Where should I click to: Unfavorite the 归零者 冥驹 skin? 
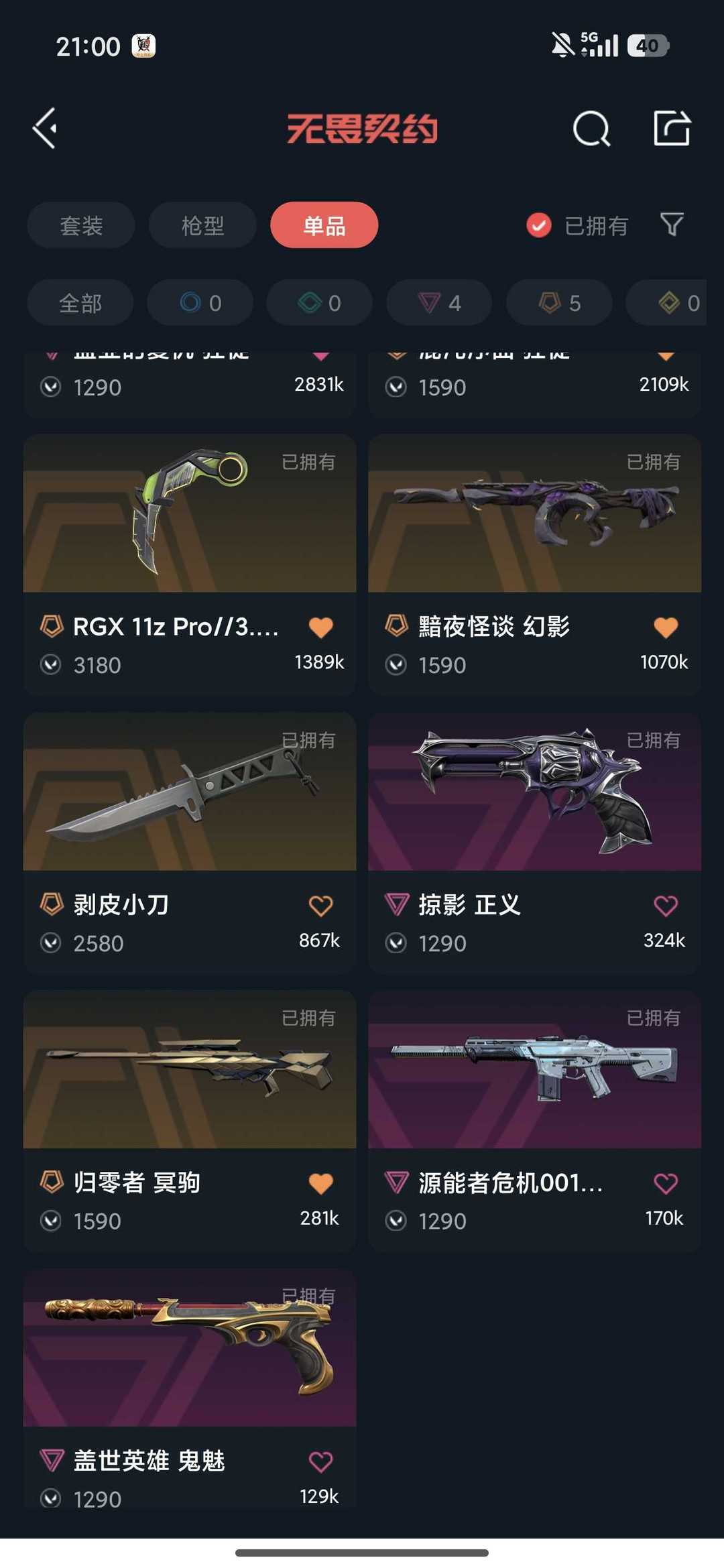(x=320, y=1181)
